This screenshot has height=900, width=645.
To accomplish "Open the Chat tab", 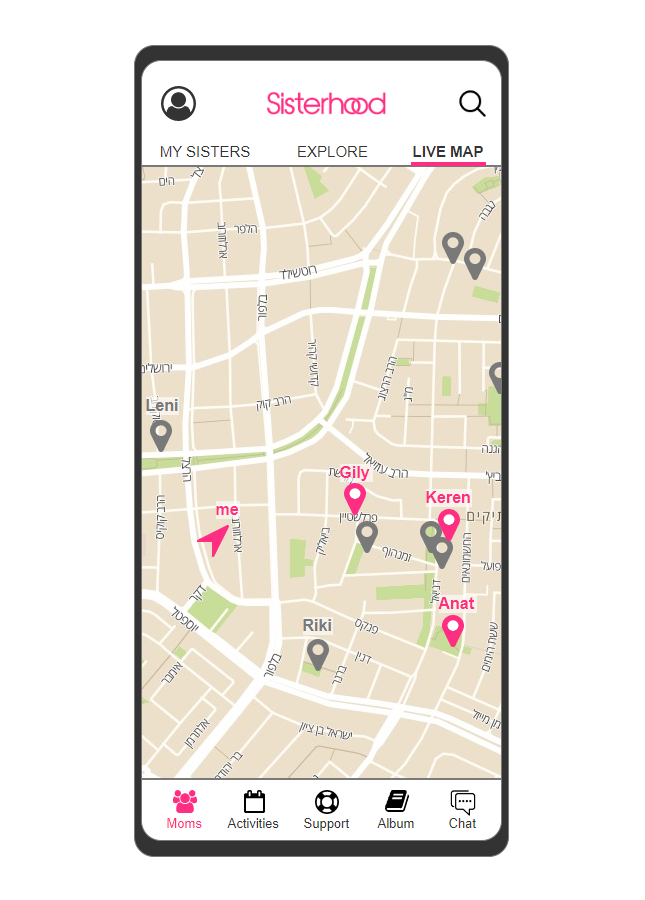I will click(x=462, y=810).
